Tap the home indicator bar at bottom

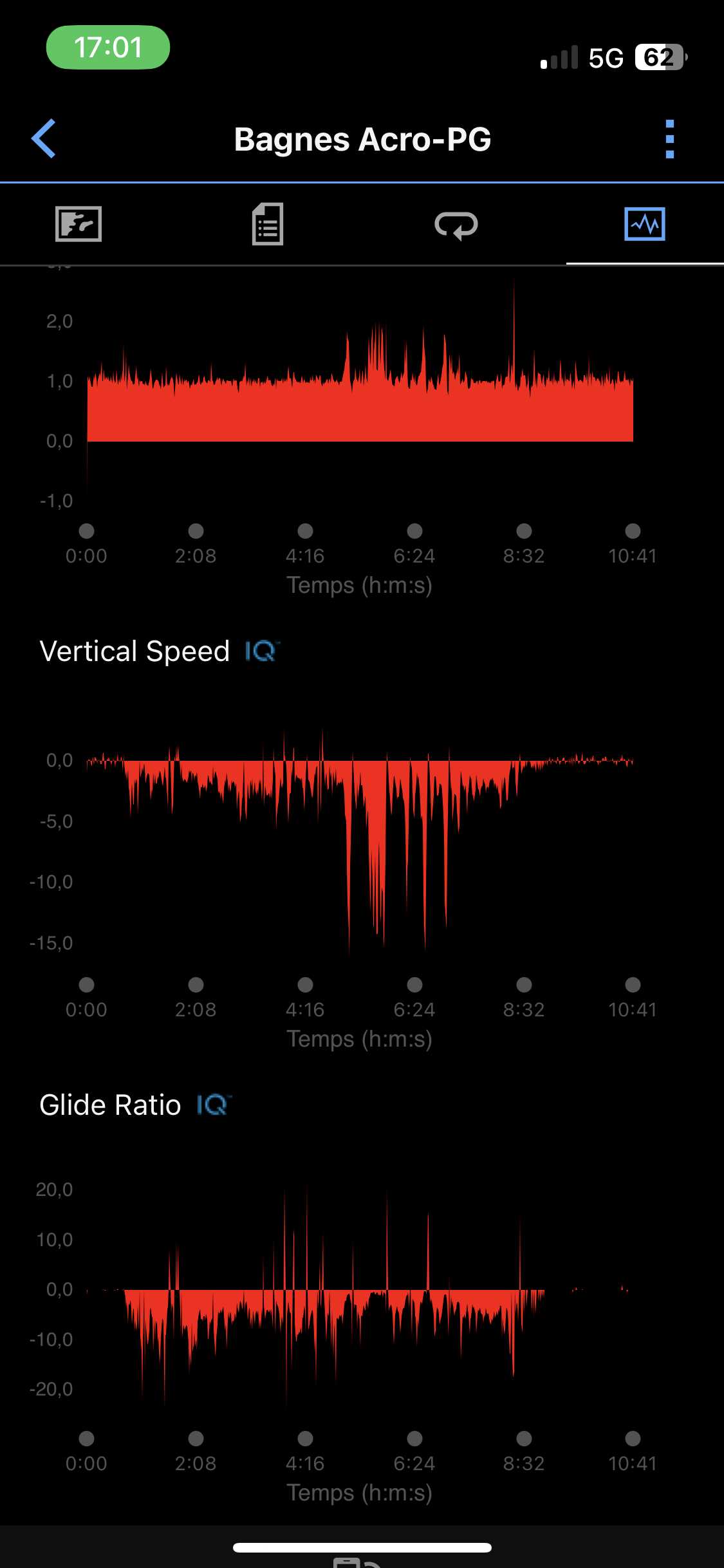(x=362, y=1547)
